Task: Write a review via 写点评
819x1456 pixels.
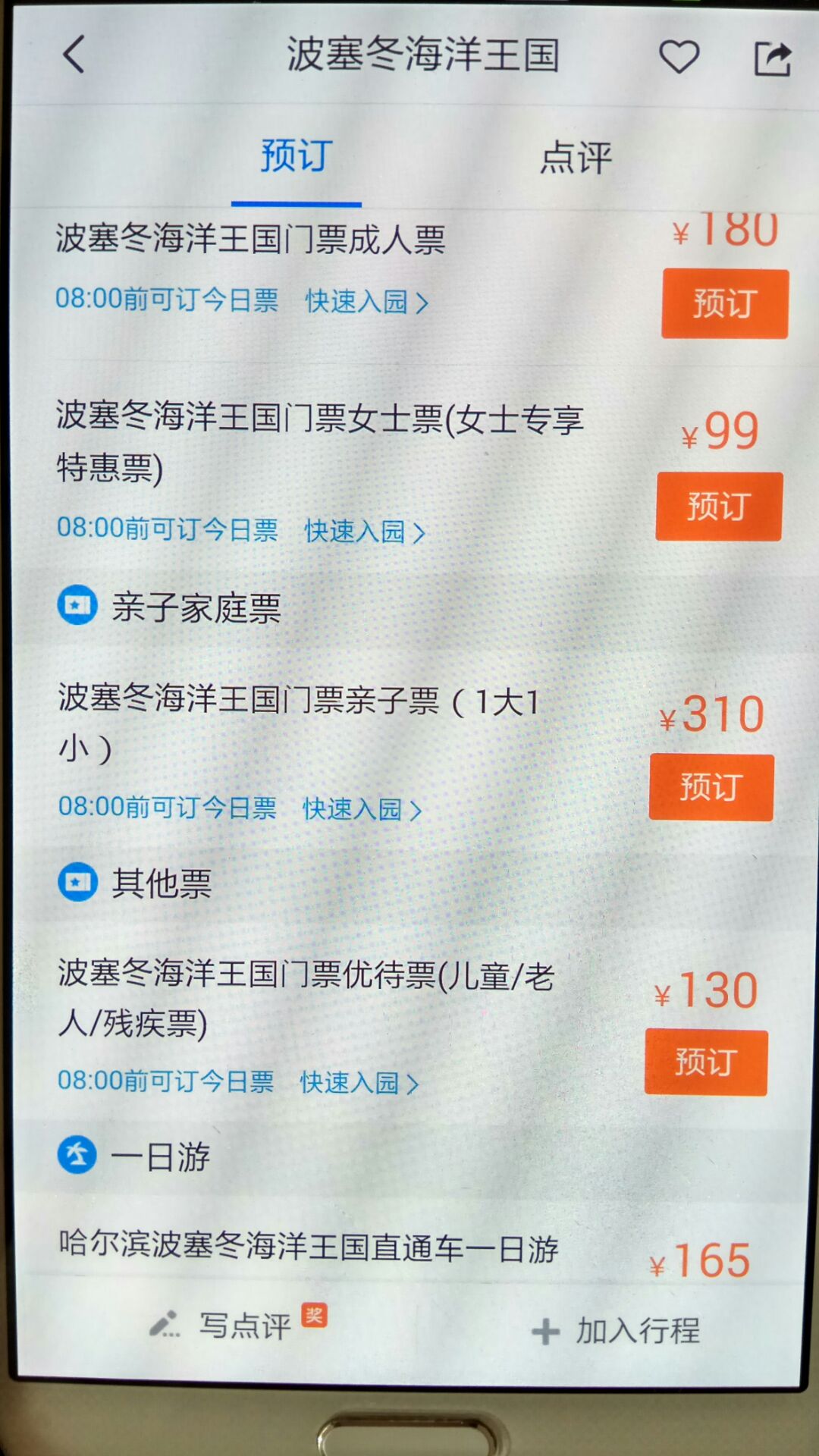Action: [237, 1323]
